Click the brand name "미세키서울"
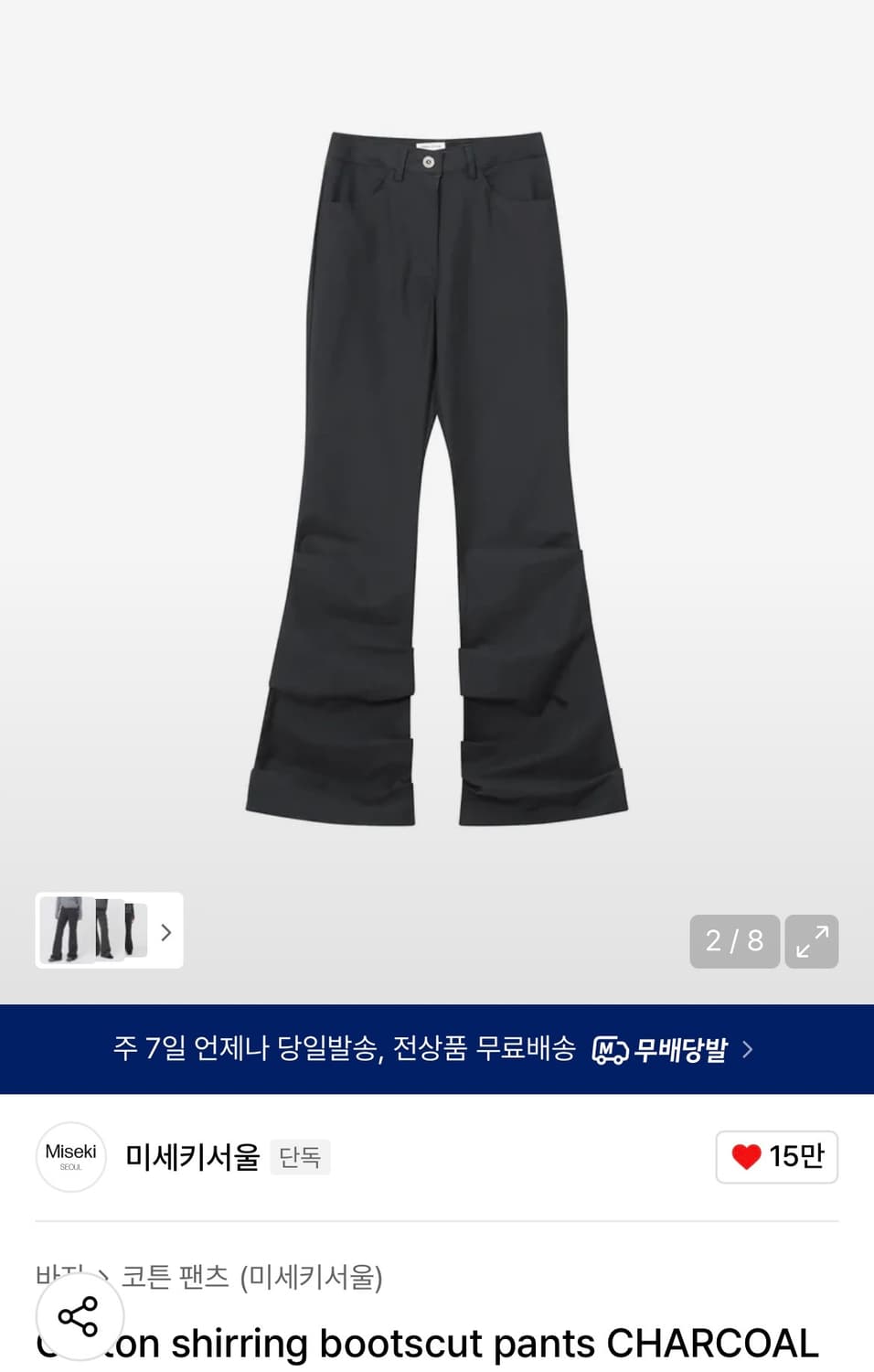 click(x=192, y=1156)
